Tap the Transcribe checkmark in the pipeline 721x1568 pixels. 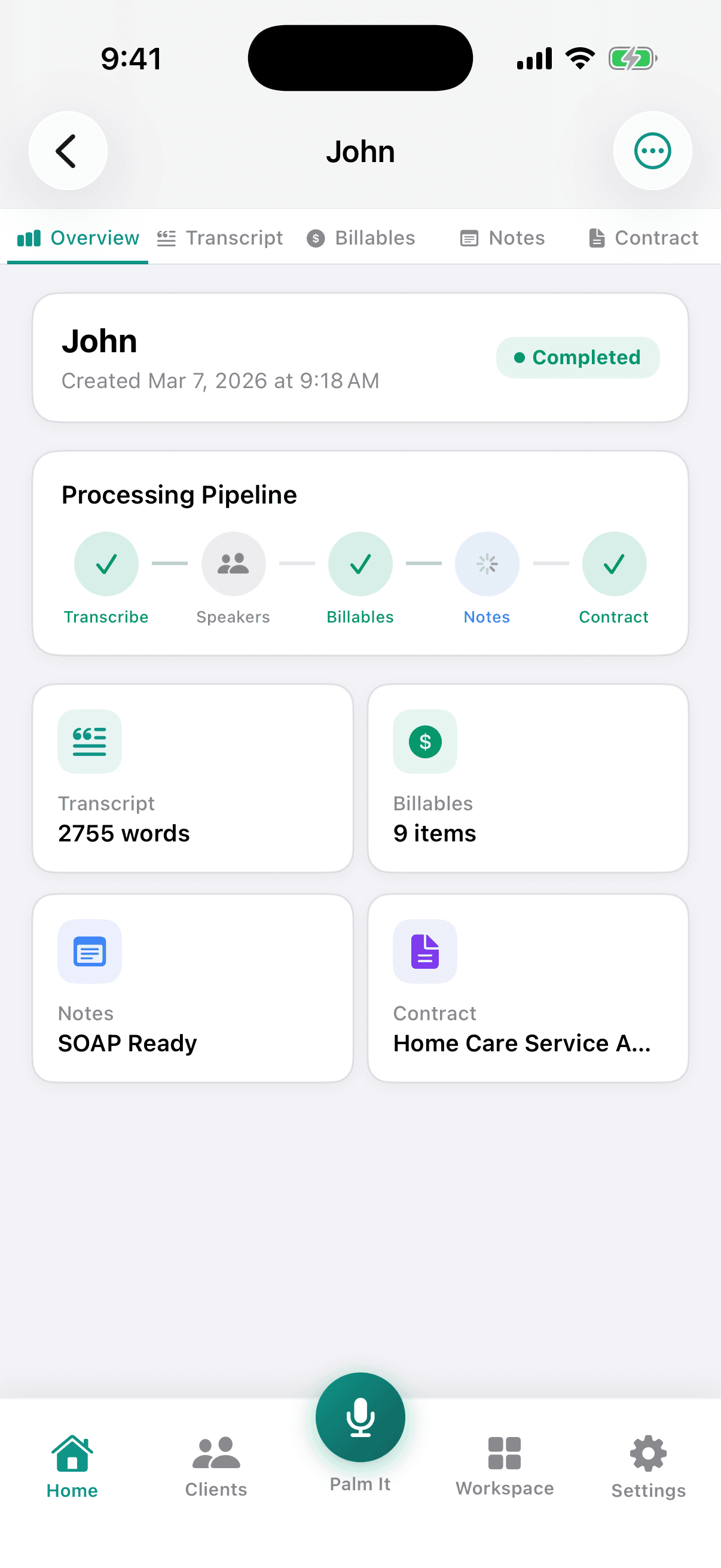coord(106,563)
